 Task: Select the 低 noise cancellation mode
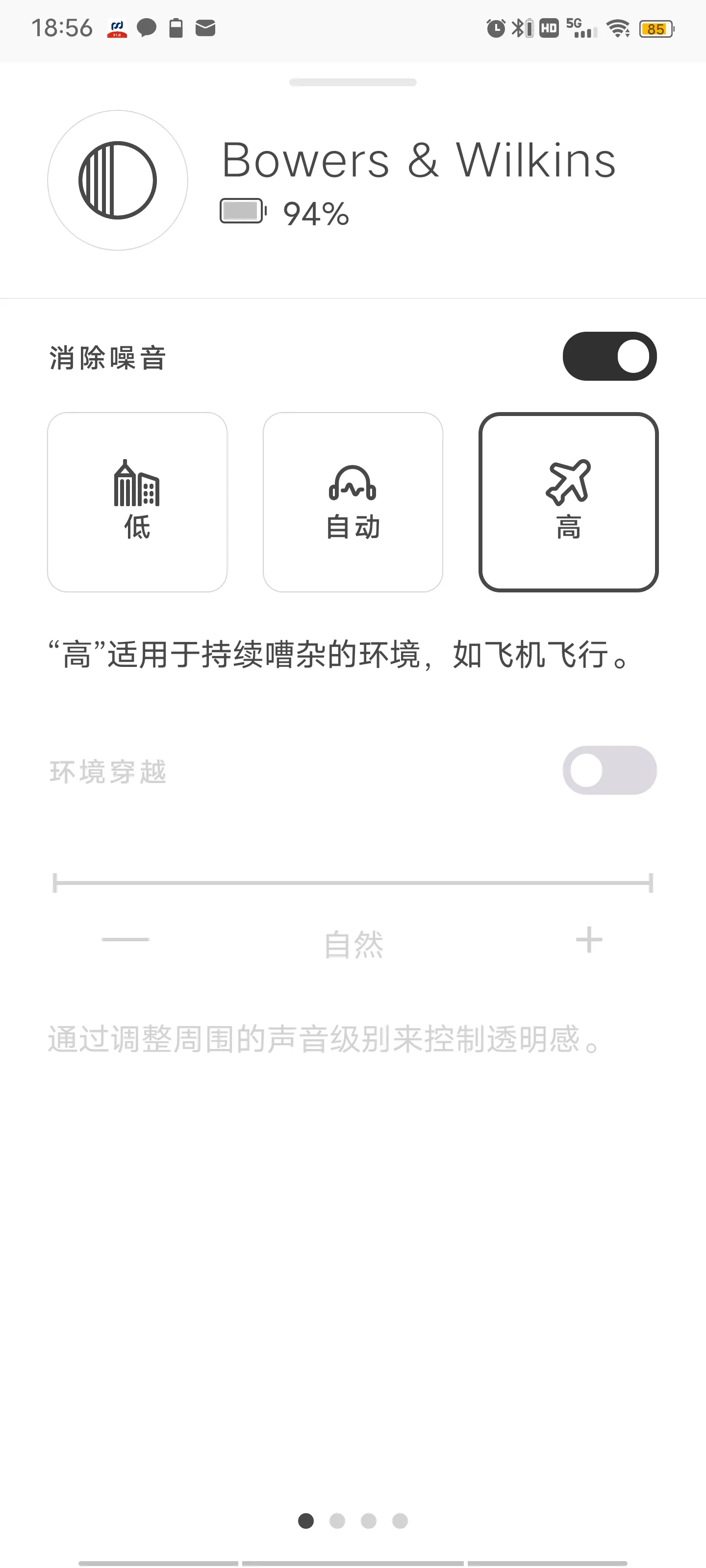pyautogui.click(x=137, y=502)
